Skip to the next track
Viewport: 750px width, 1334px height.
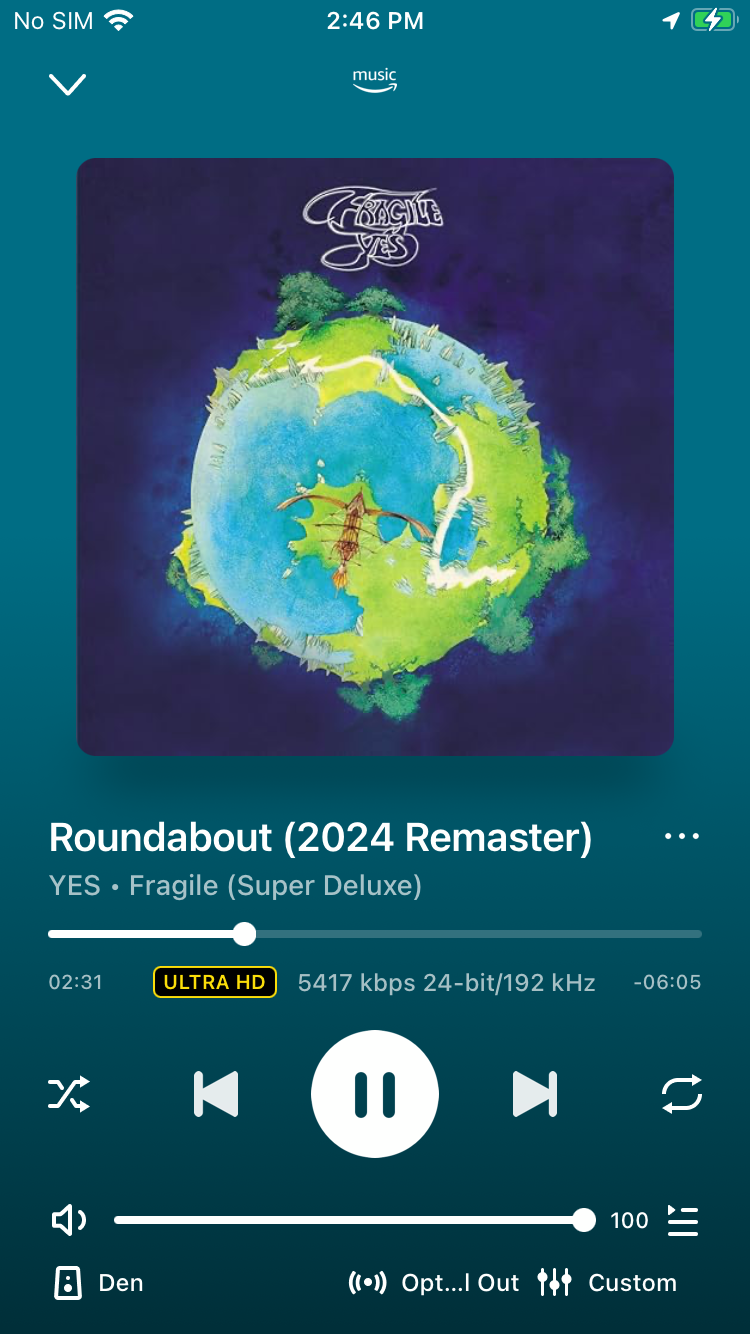tap(534, 1094)
